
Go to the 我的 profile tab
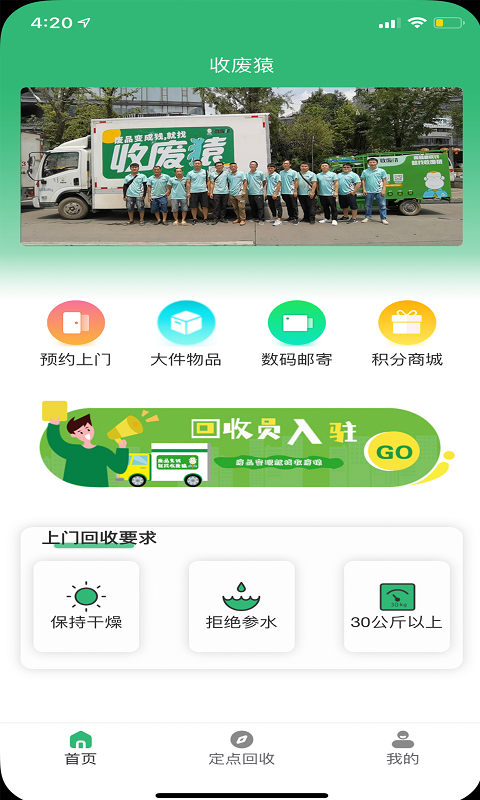pyautogui.click(x=402, y=748)
